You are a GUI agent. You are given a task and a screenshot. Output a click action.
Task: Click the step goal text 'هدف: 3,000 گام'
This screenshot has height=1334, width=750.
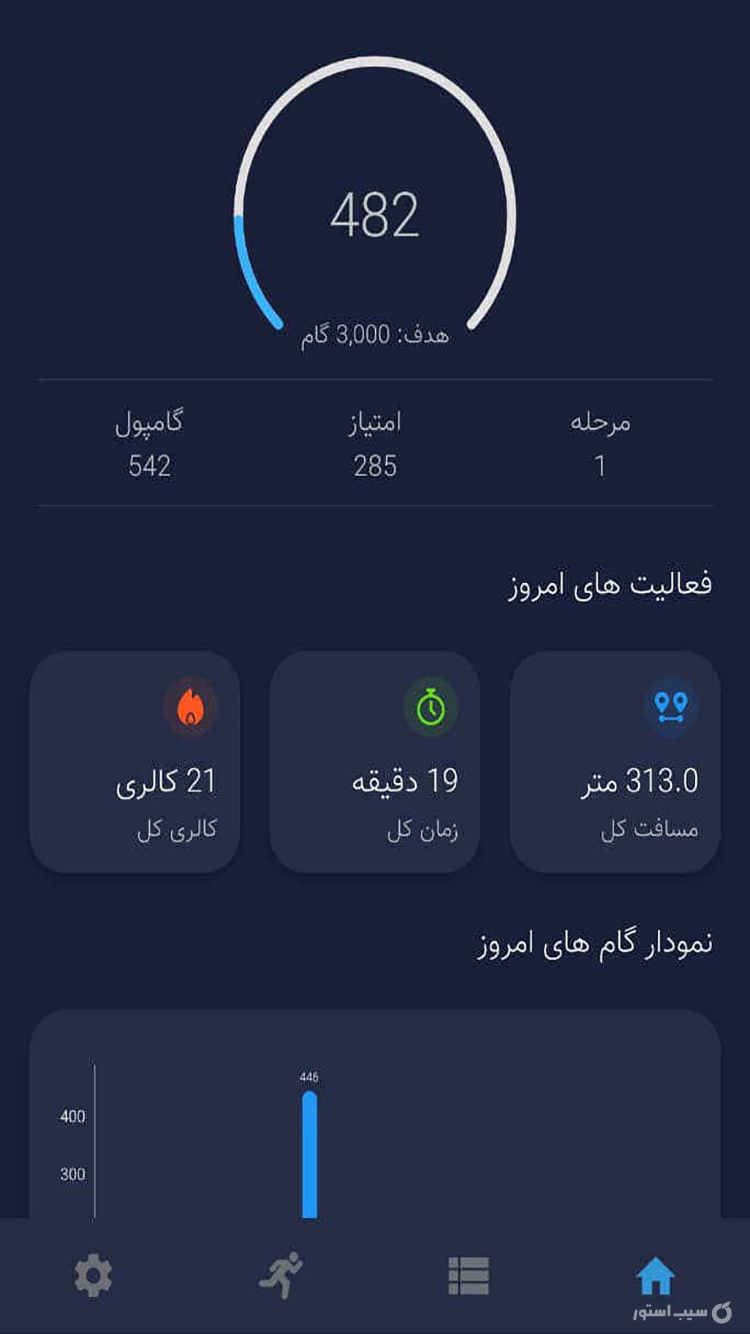[375, 330]
